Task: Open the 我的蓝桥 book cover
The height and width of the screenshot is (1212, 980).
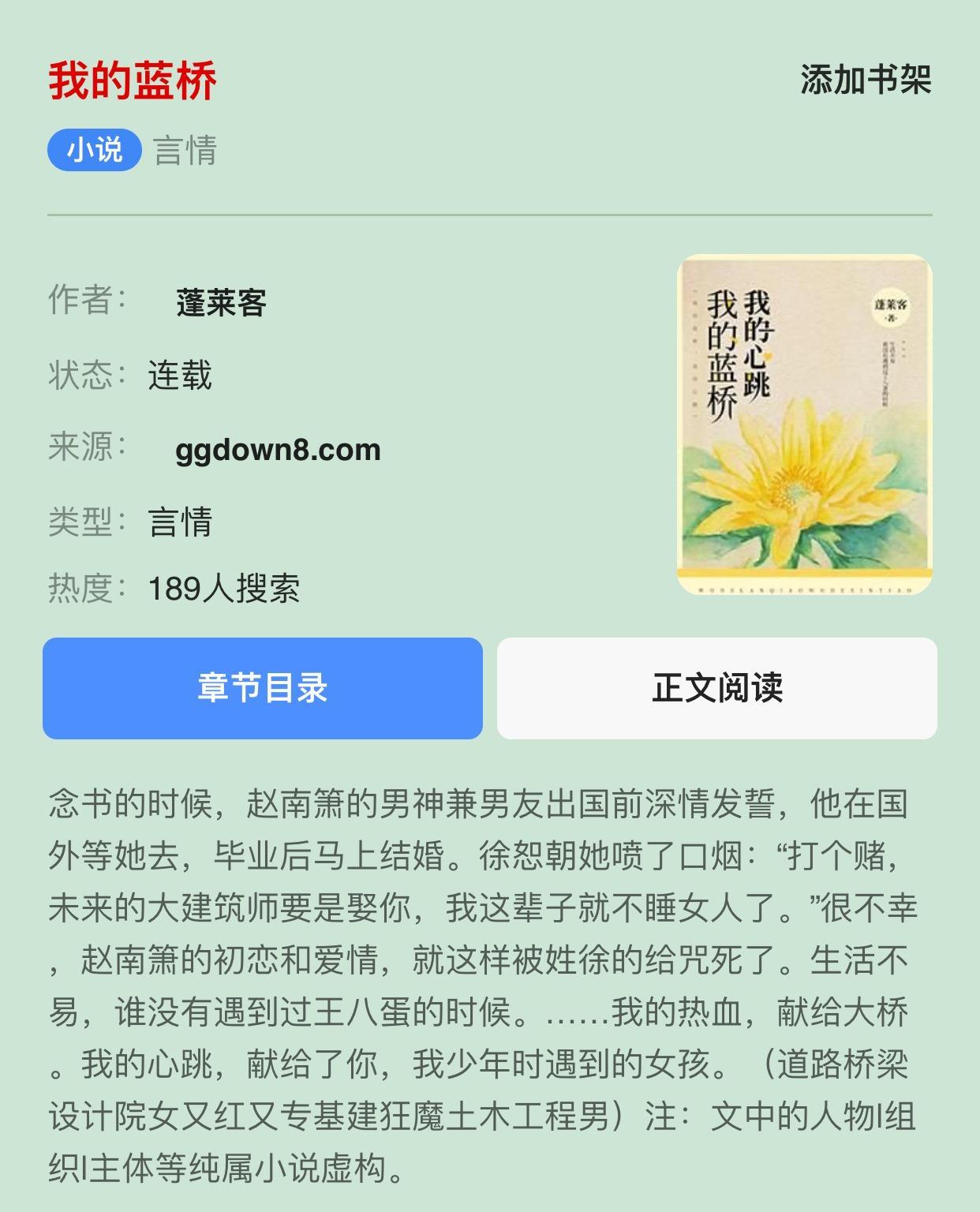Action: pyautogui.click(x=804, y=425)
